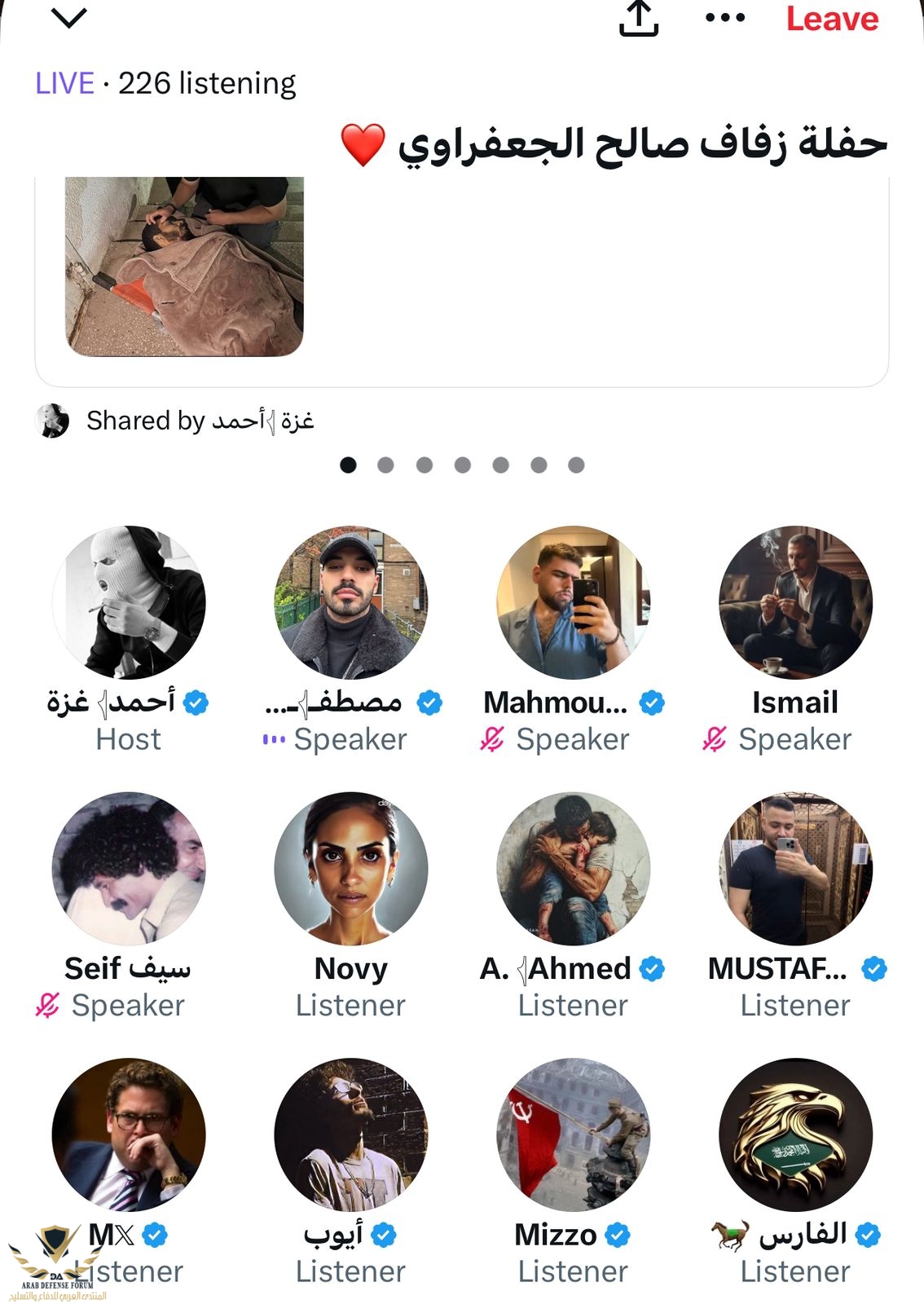
Task: Tap listener أيوب's avatar
Action: click(x=351, y=1134)
